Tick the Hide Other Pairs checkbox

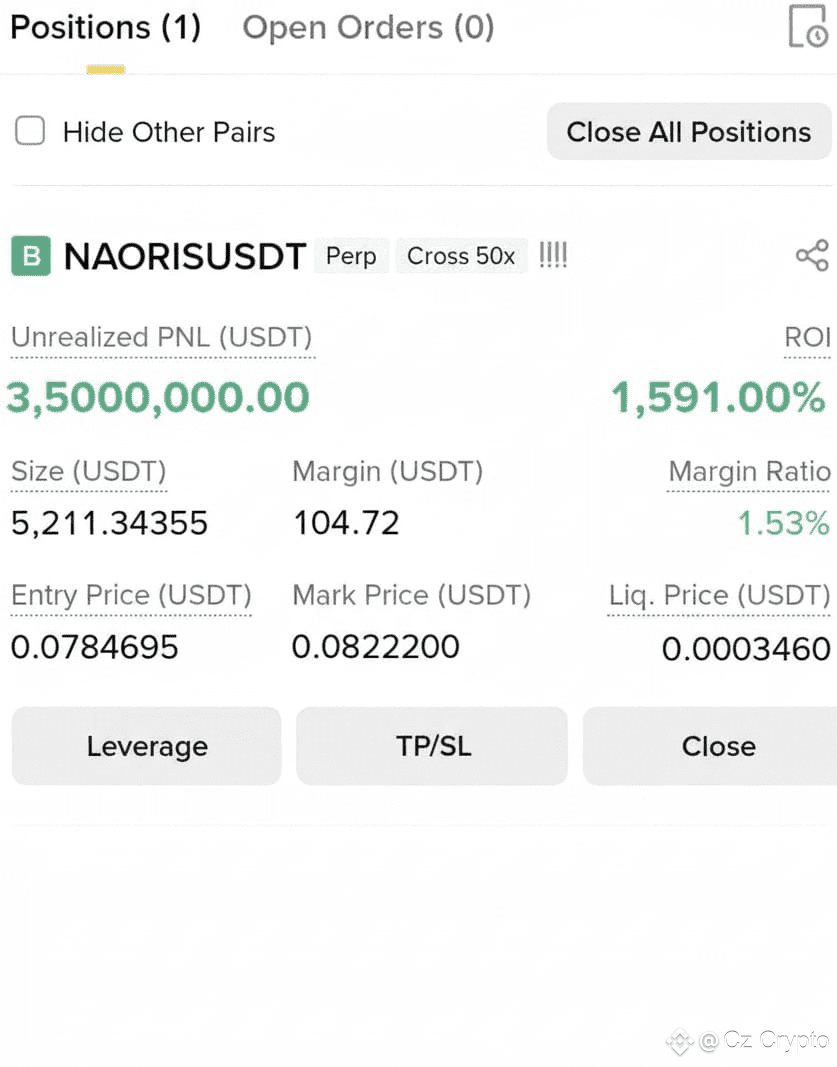tap(30, 131)
